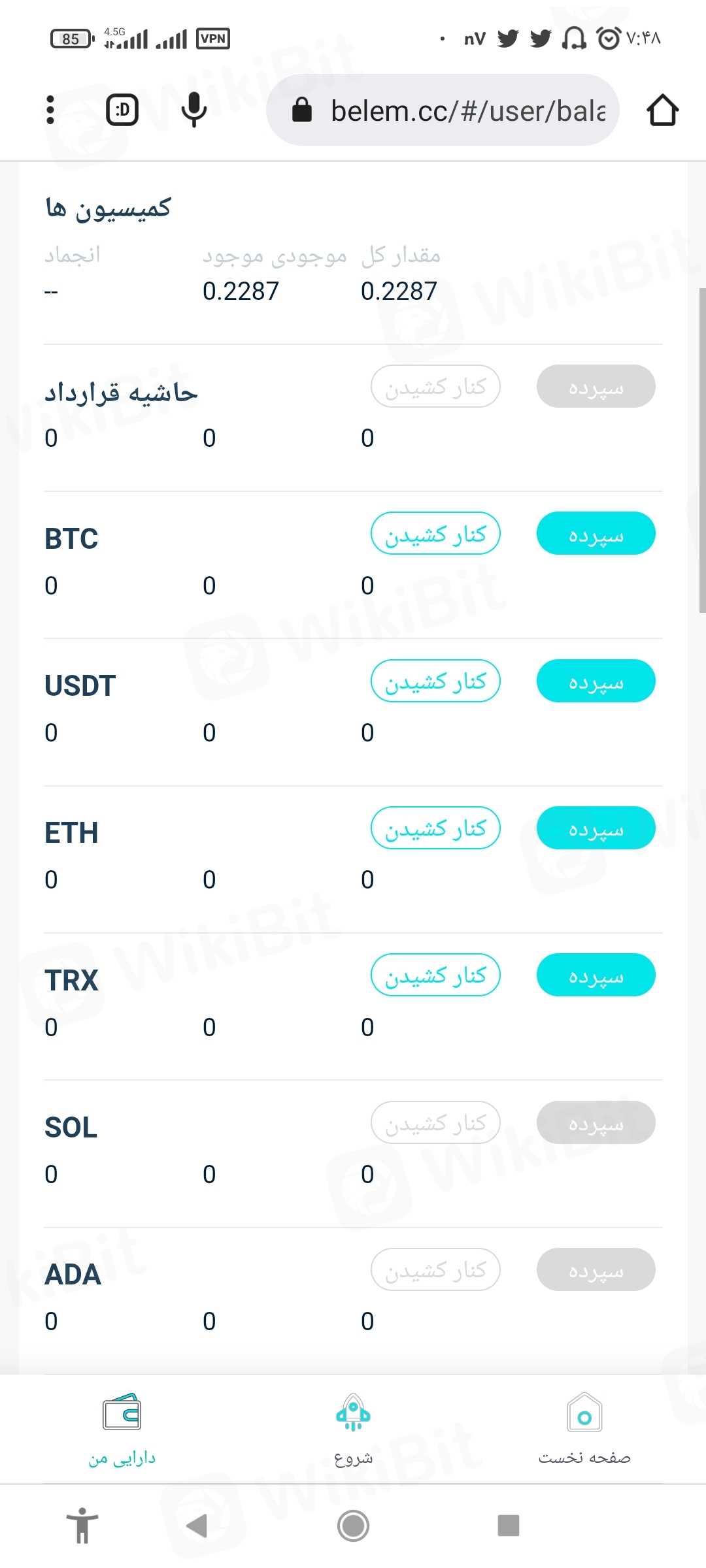Tap کنار کشیدن (withdraw) for BTC
The width and height of the screenshot is (706, 1568).
(435, 534)
